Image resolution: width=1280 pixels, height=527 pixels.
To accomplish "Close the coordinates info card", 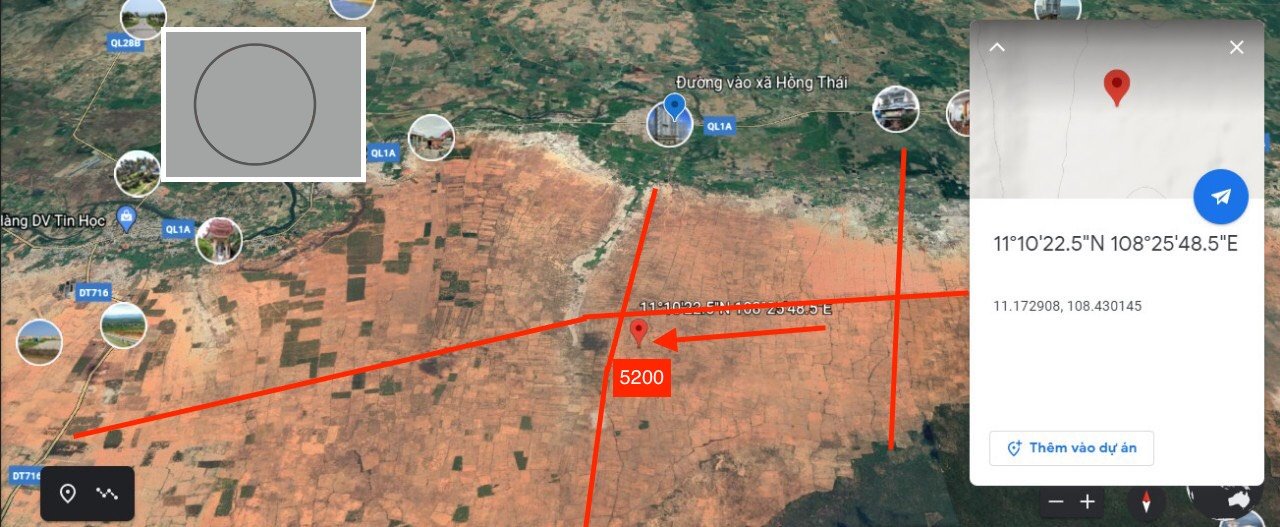I will 1236,47.
